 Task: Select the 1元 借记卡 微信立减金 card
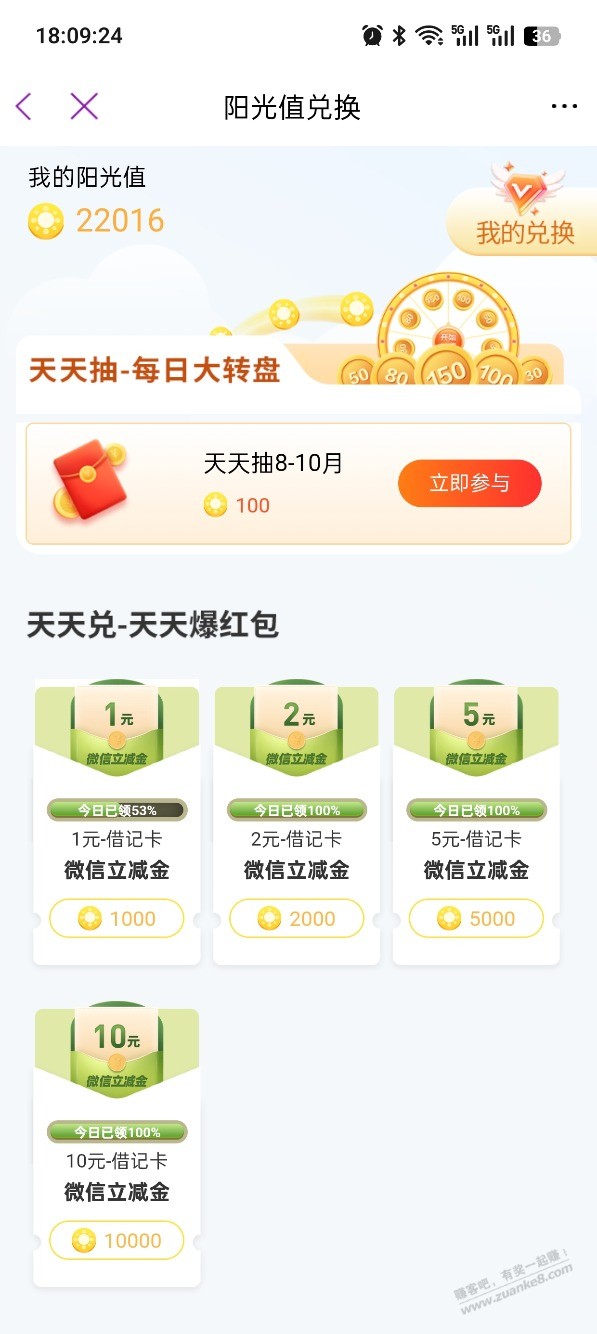(x=117, y=824)
